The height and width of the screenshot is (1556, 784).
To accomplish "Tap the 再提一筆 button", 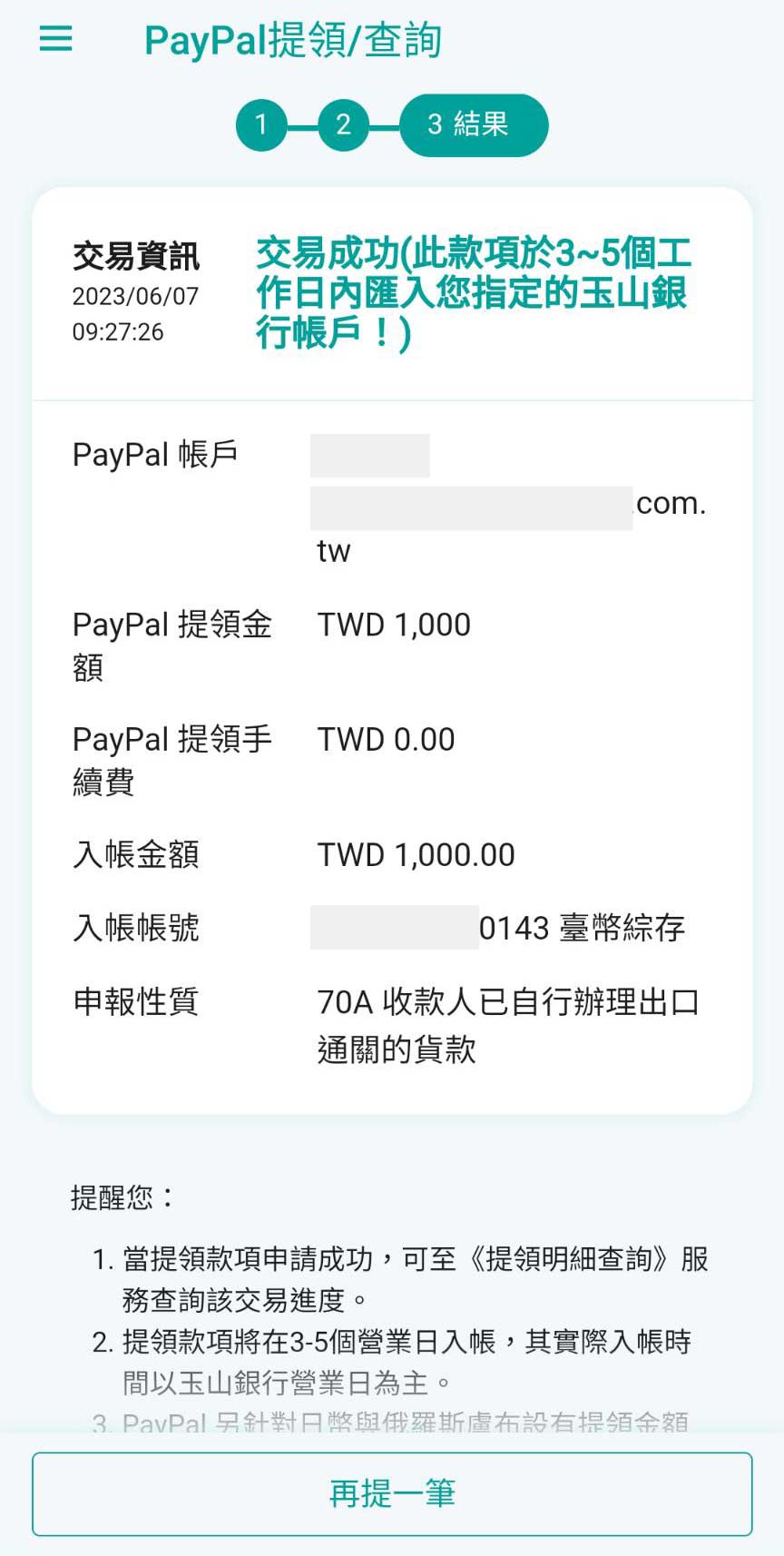I will tap(392, 1493).
